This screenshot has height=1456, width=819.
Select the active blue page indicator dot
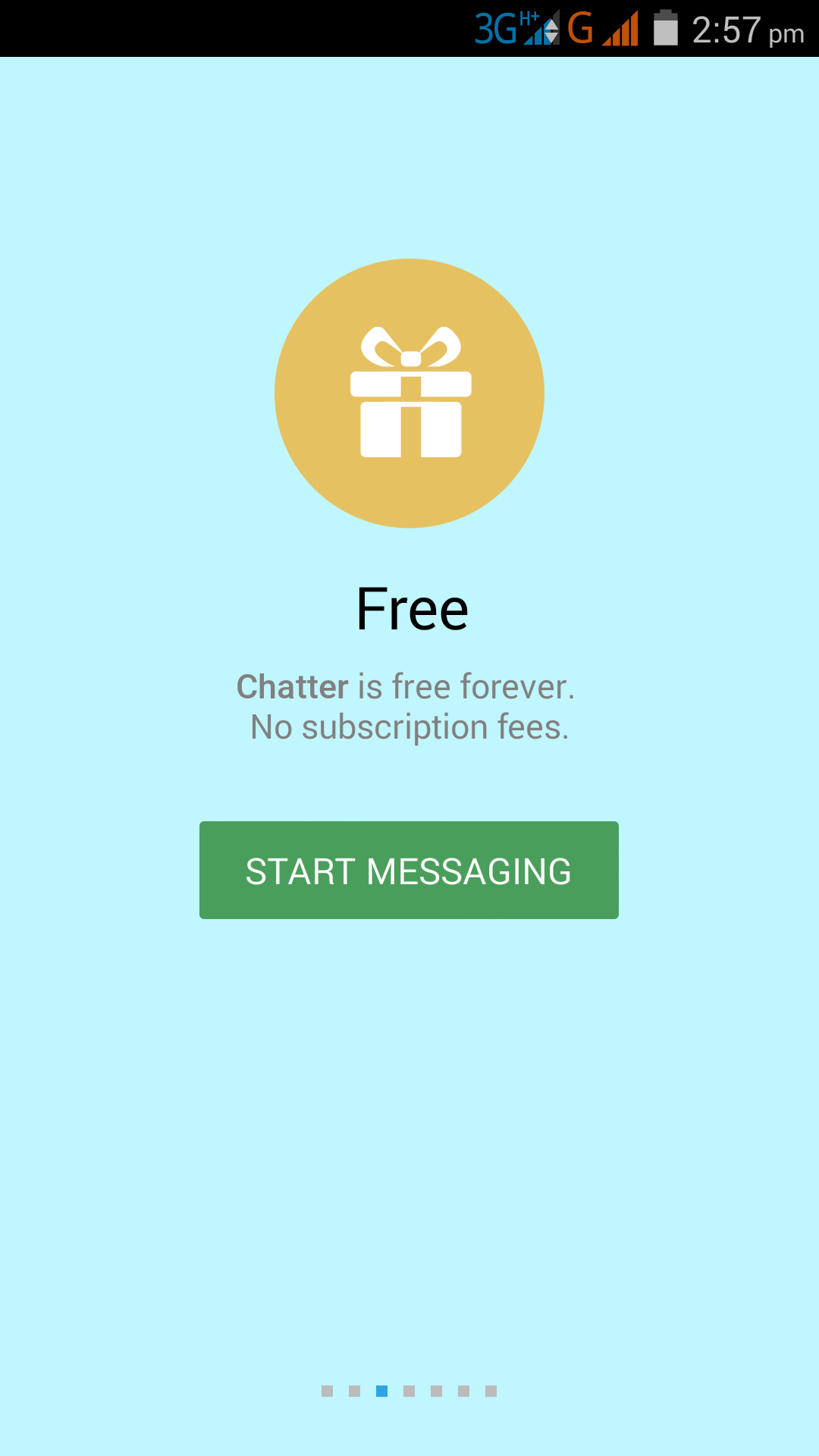[382, 1391]
